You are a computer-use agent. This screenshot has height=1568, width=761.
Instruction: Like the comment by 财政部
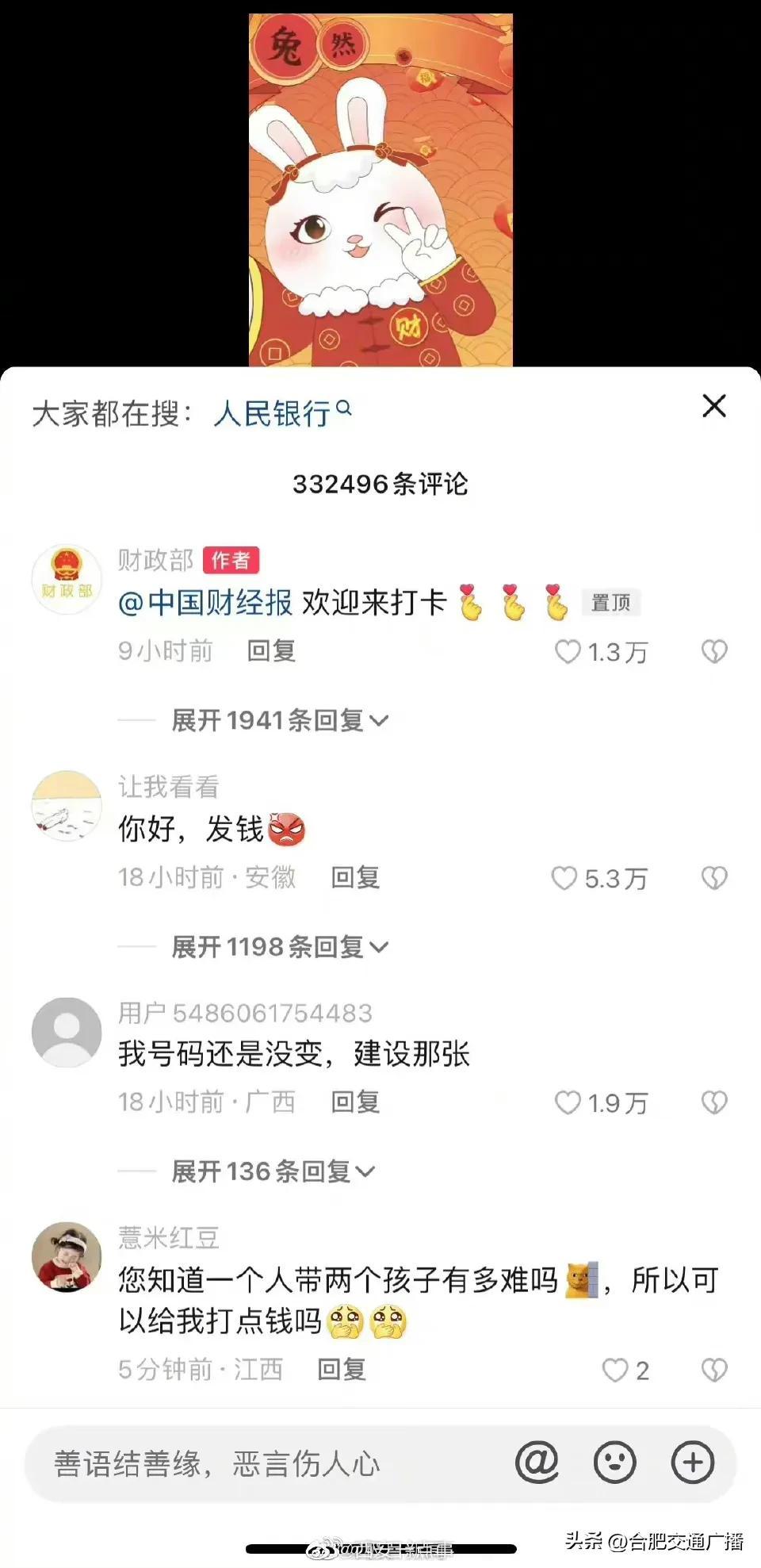tap(568, 652)
